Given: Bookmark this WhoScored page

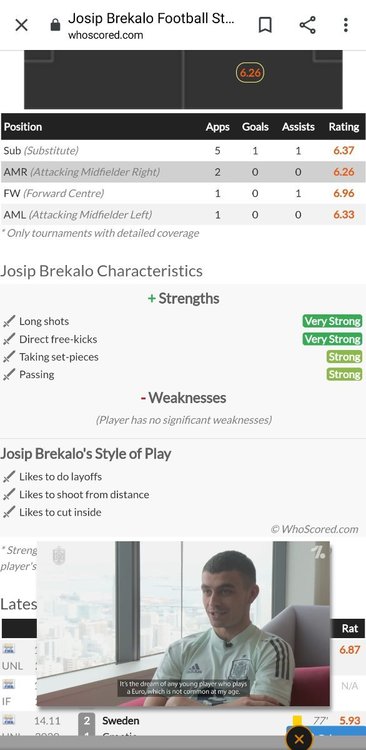Looking at the screenshot, I should pyautogui.click(x=265, y=25).
